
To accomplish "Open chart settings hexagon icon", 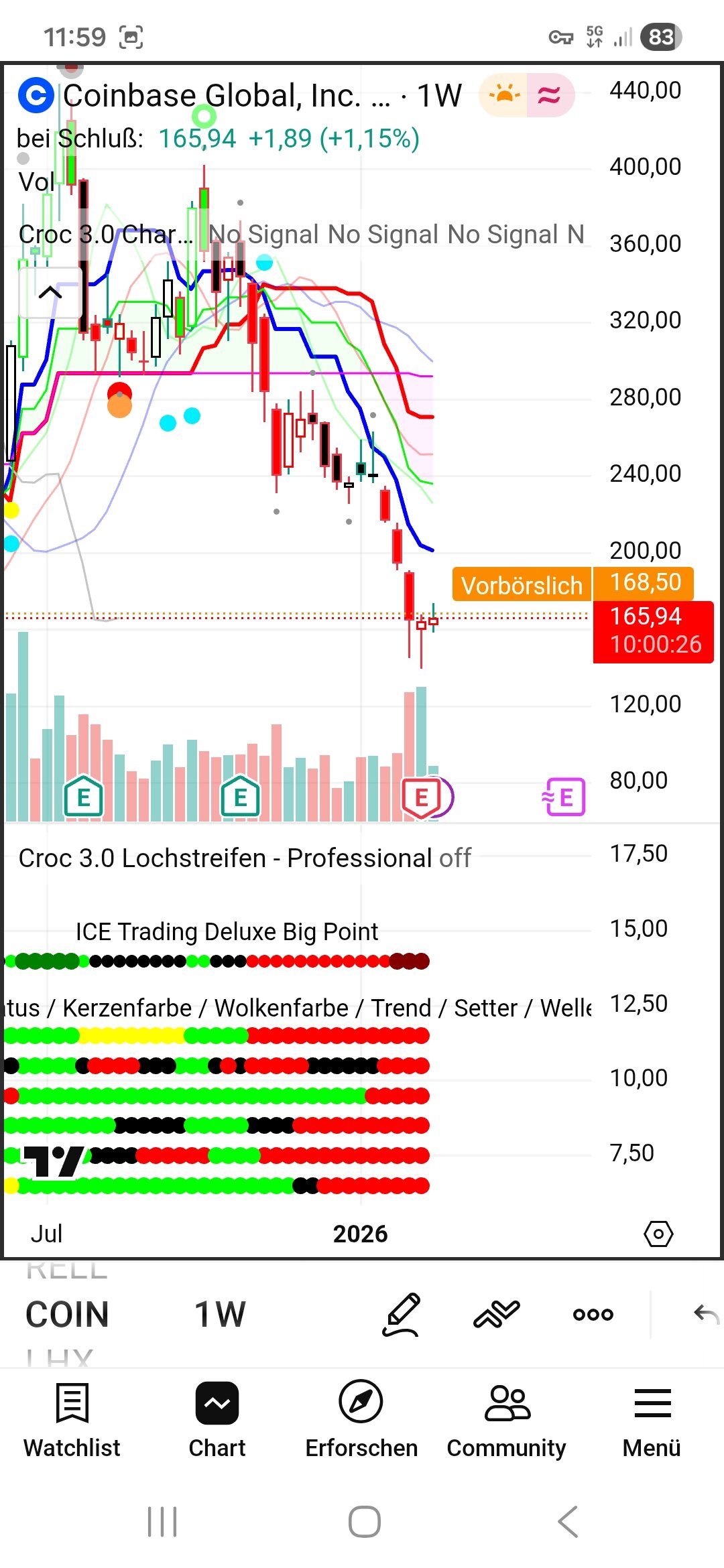I will pyautogui.click(x=658, y=1234).
